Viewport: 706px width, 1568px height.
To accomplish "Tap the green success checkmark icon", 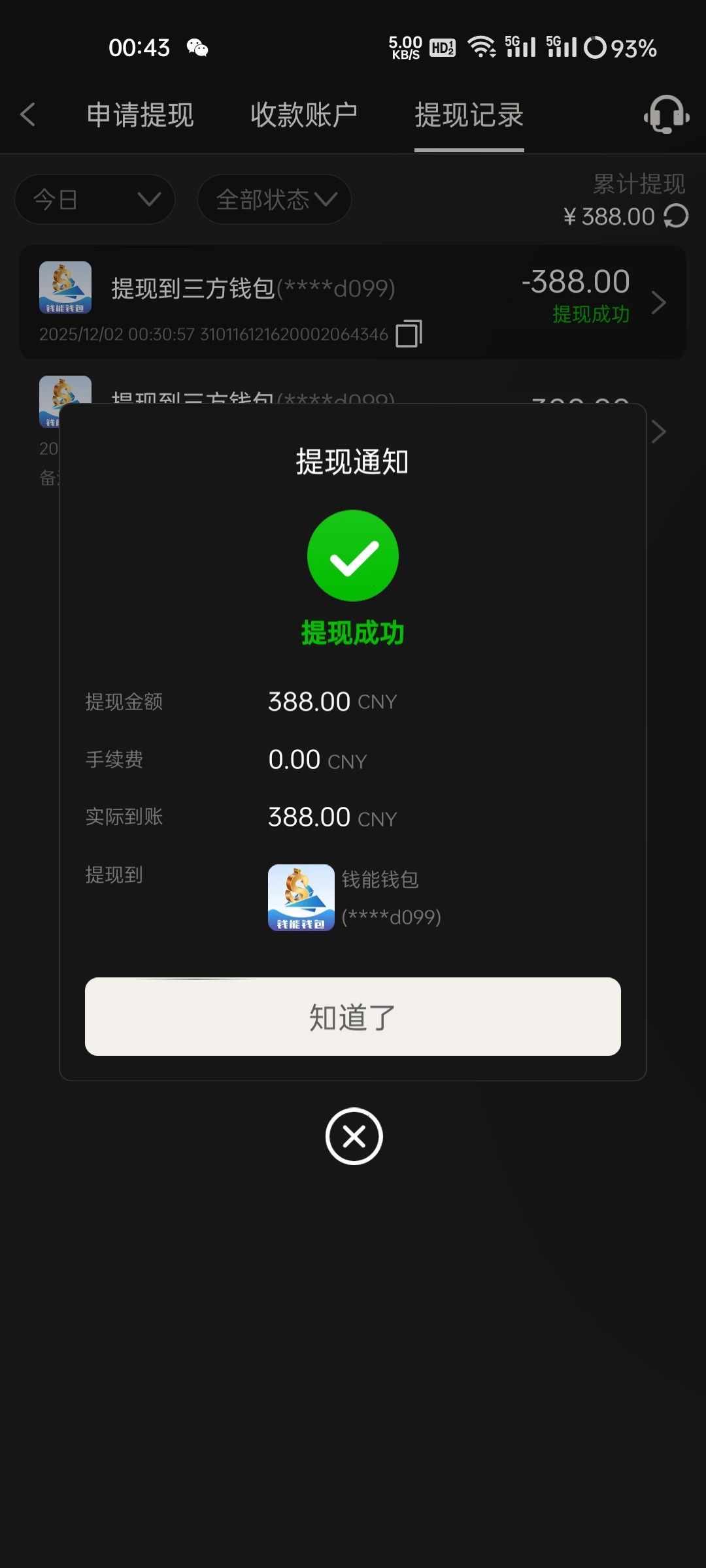I will click(x=353, y=555).
